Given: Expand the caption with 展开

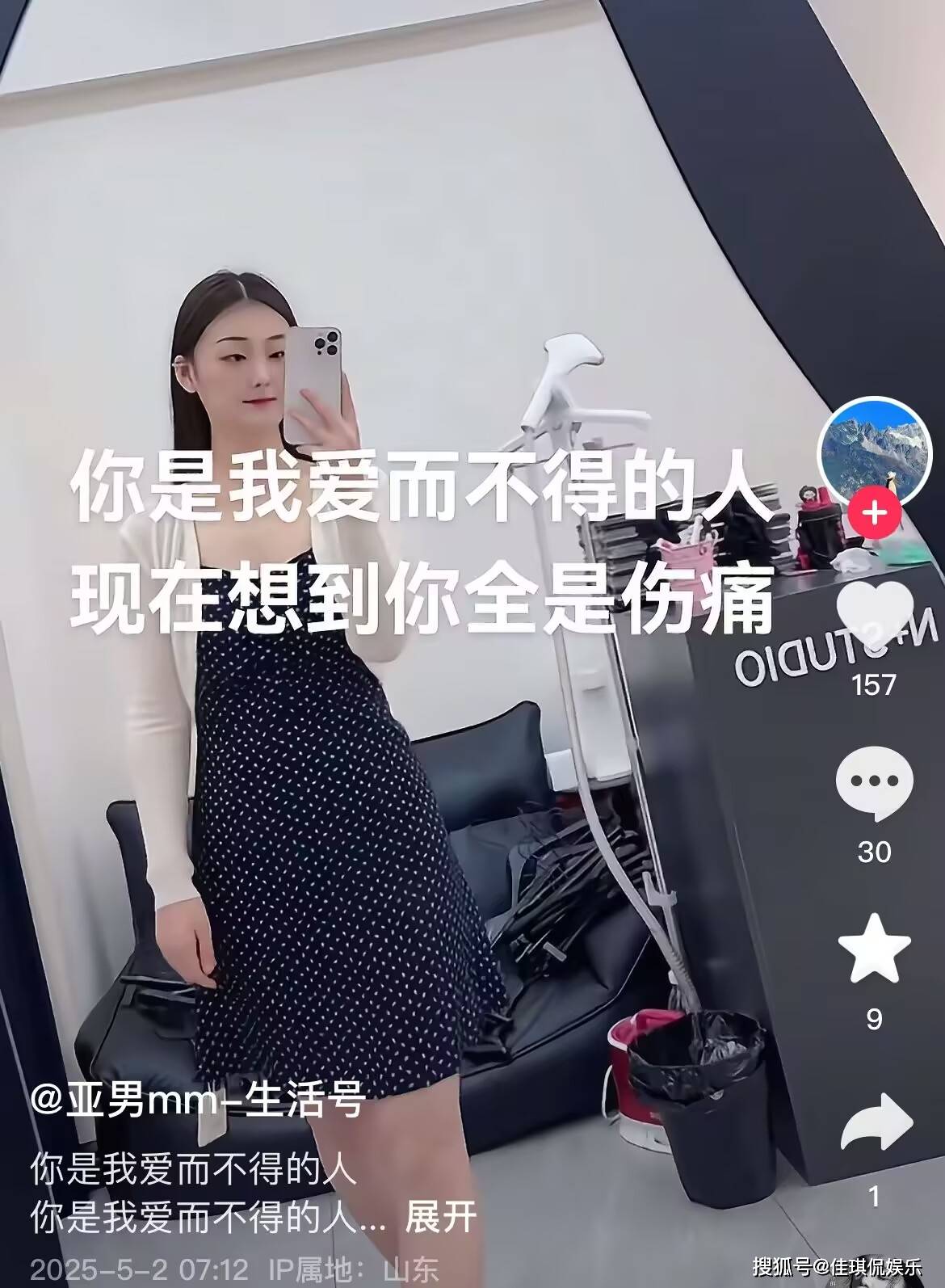Looking at the screenshot, I should point(440,1217).
